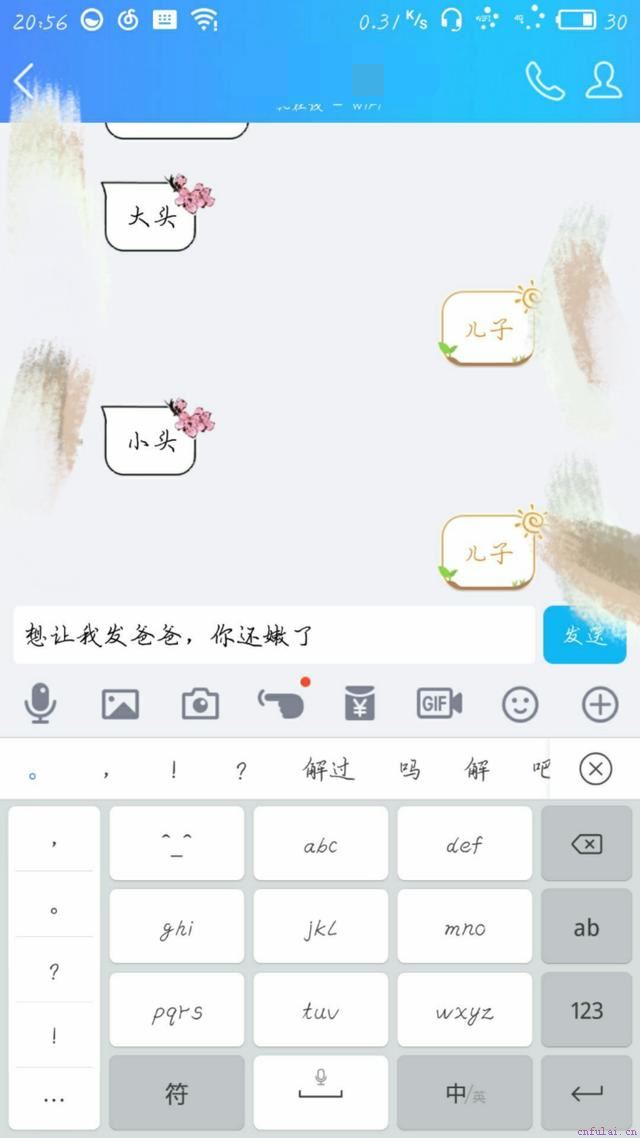The width and height of the screenshot is (640, 1138).
Task: Toggle the 中/英 language key
Action: tap(464, 1093)
